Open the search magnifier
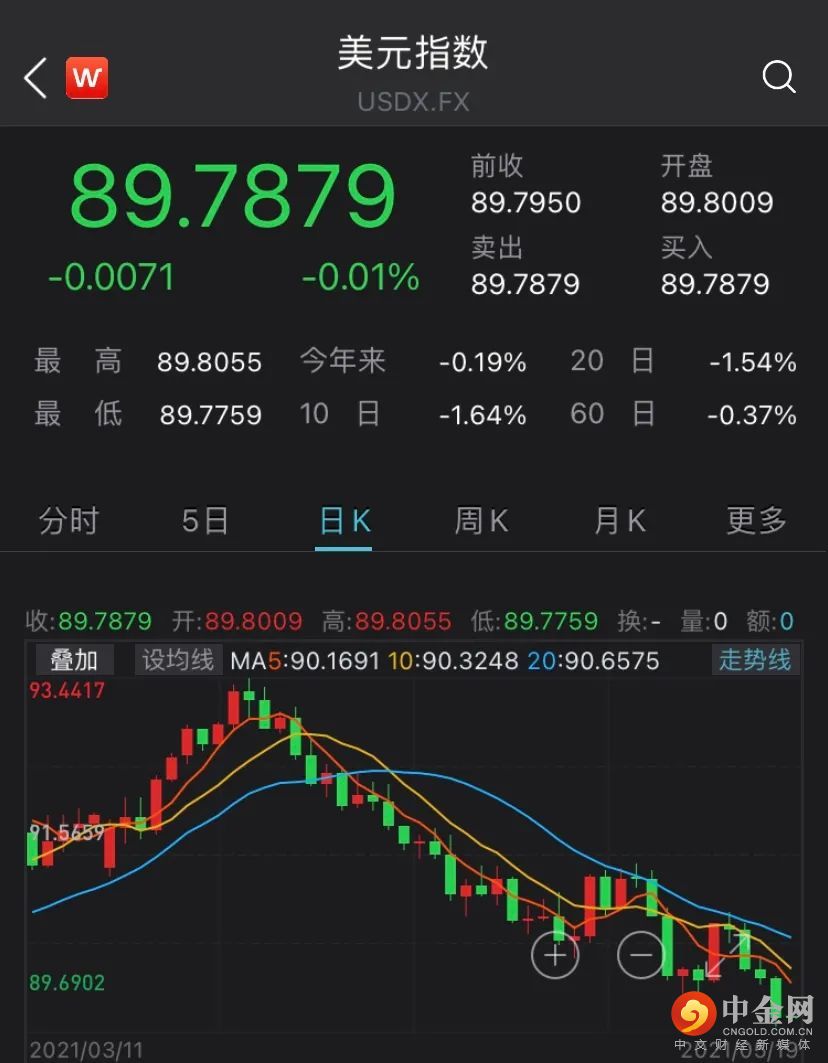Image resolution: width=828 pixels, height=1063 pixels. click(778, 77)
